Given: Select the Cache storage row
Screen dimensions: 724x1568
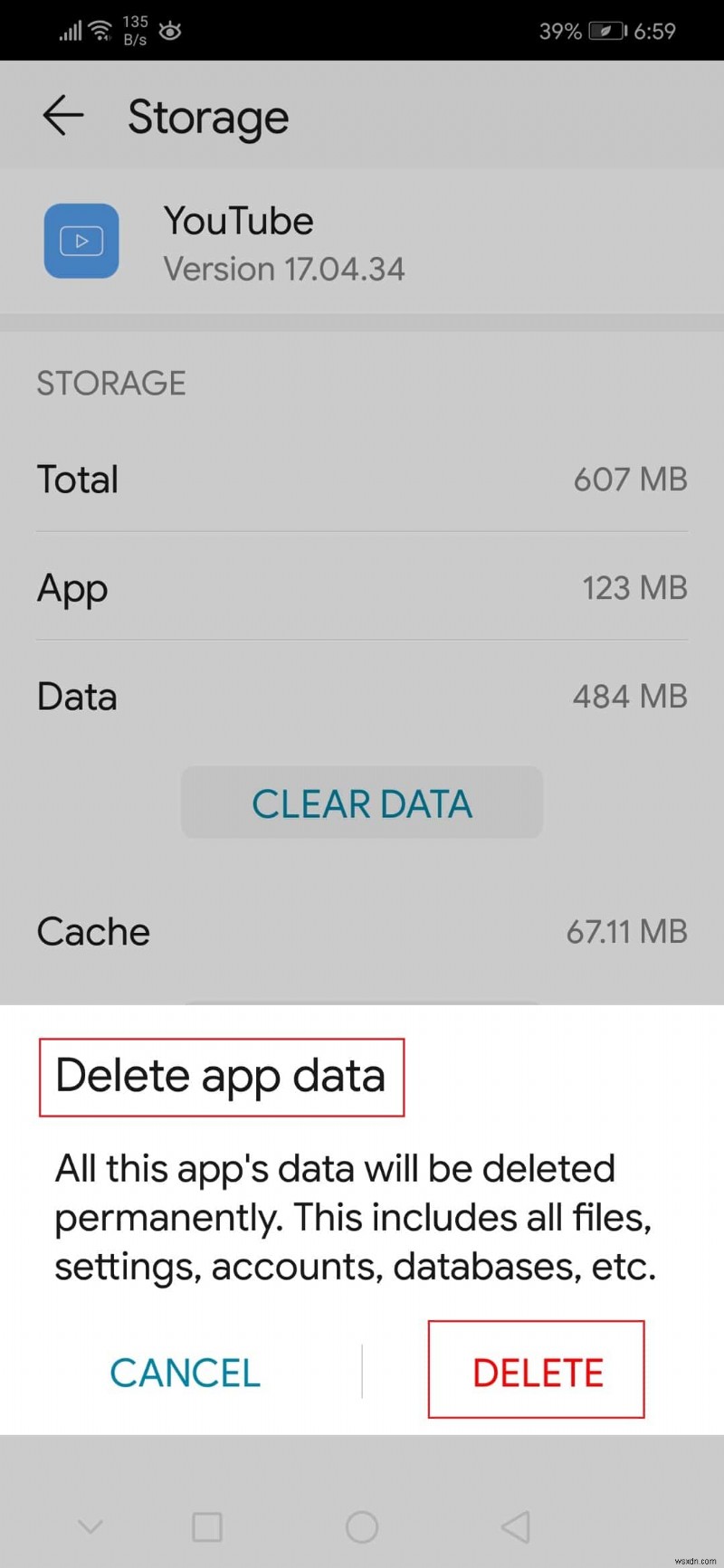Looking at the screenshot, I should click(362, 931).
